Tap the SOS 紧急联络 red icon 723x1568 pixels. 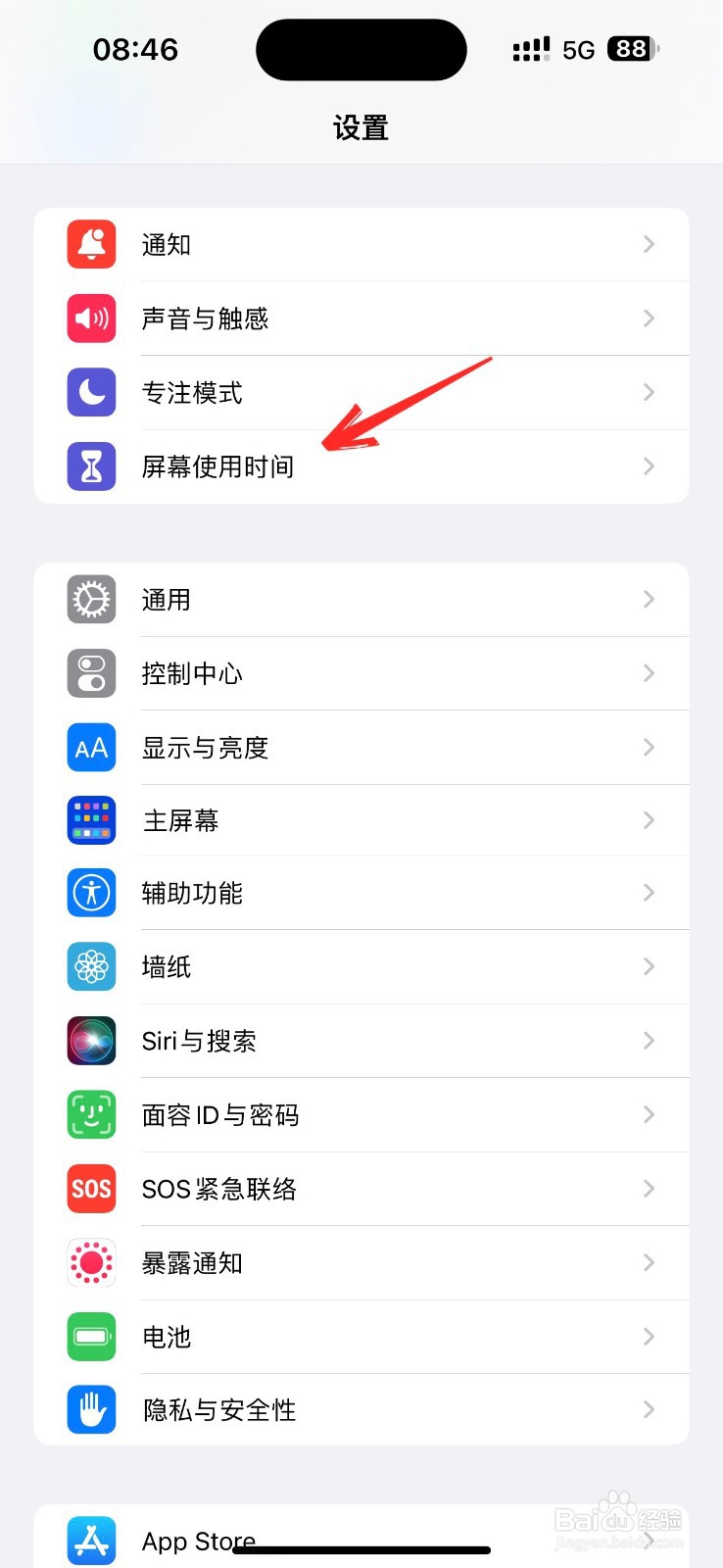(90, 1189)
